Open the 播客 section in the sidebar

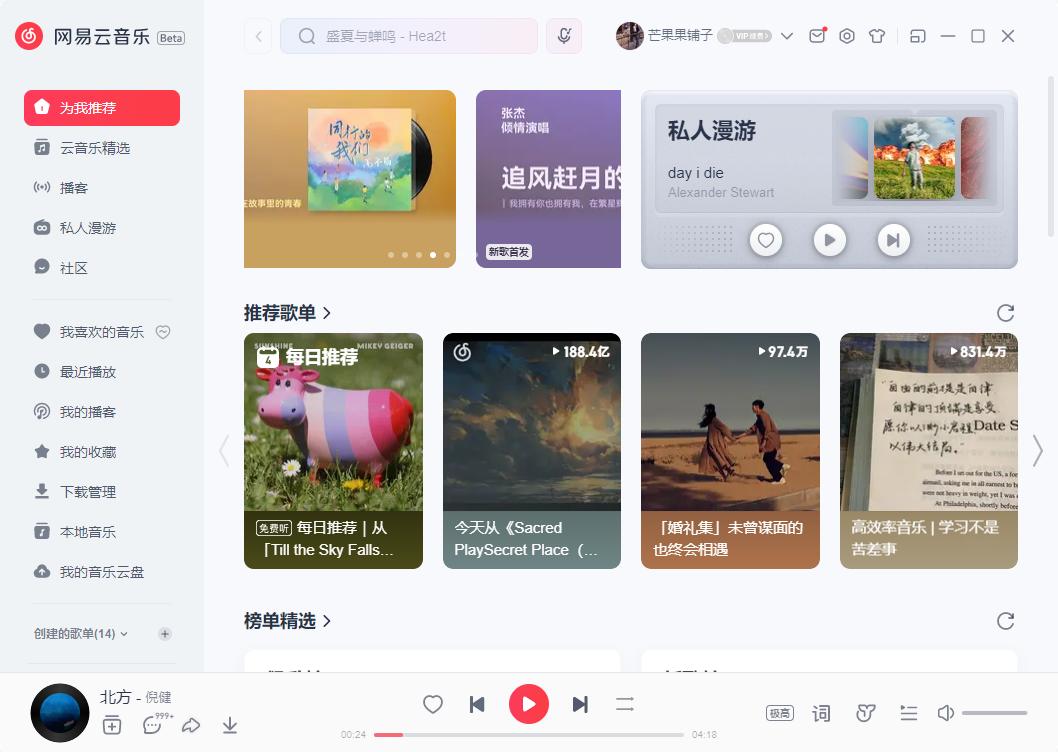click(x=74, y=188)
